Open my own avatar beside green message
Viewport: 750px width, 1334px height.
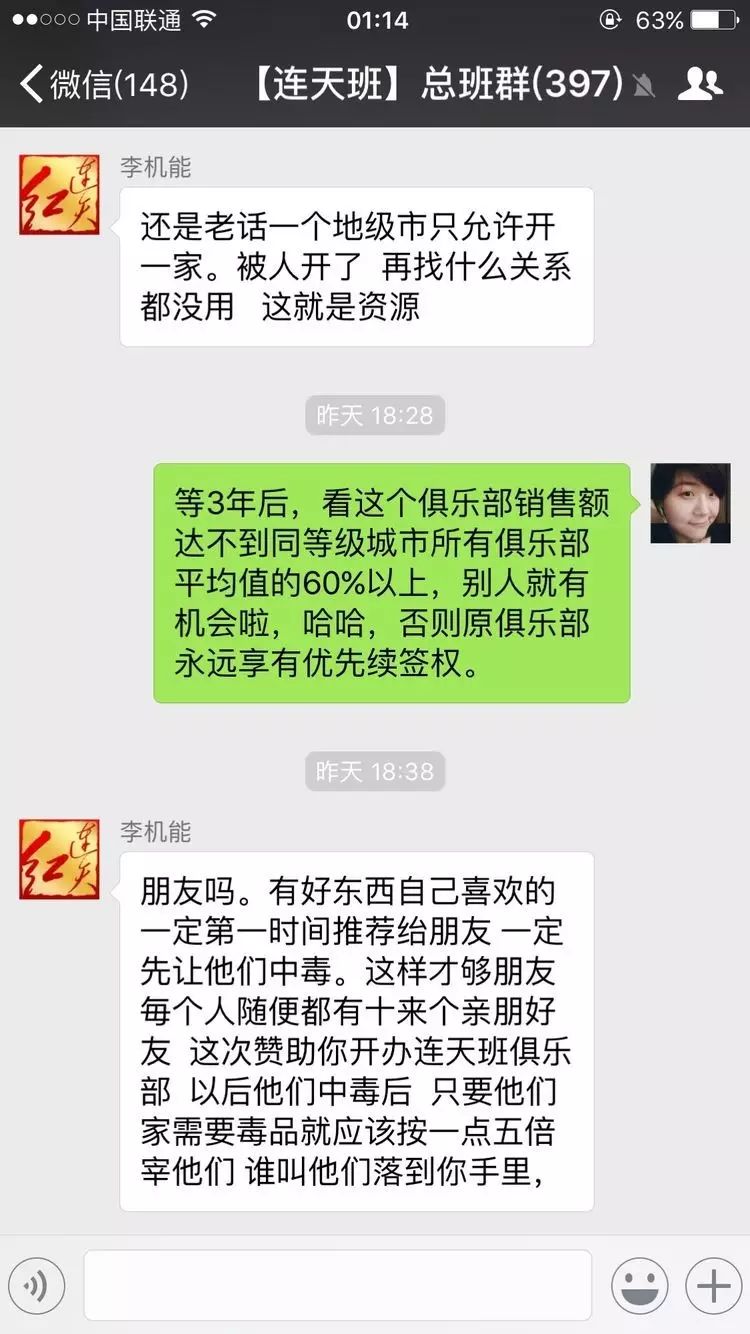[x=690, y=503]
